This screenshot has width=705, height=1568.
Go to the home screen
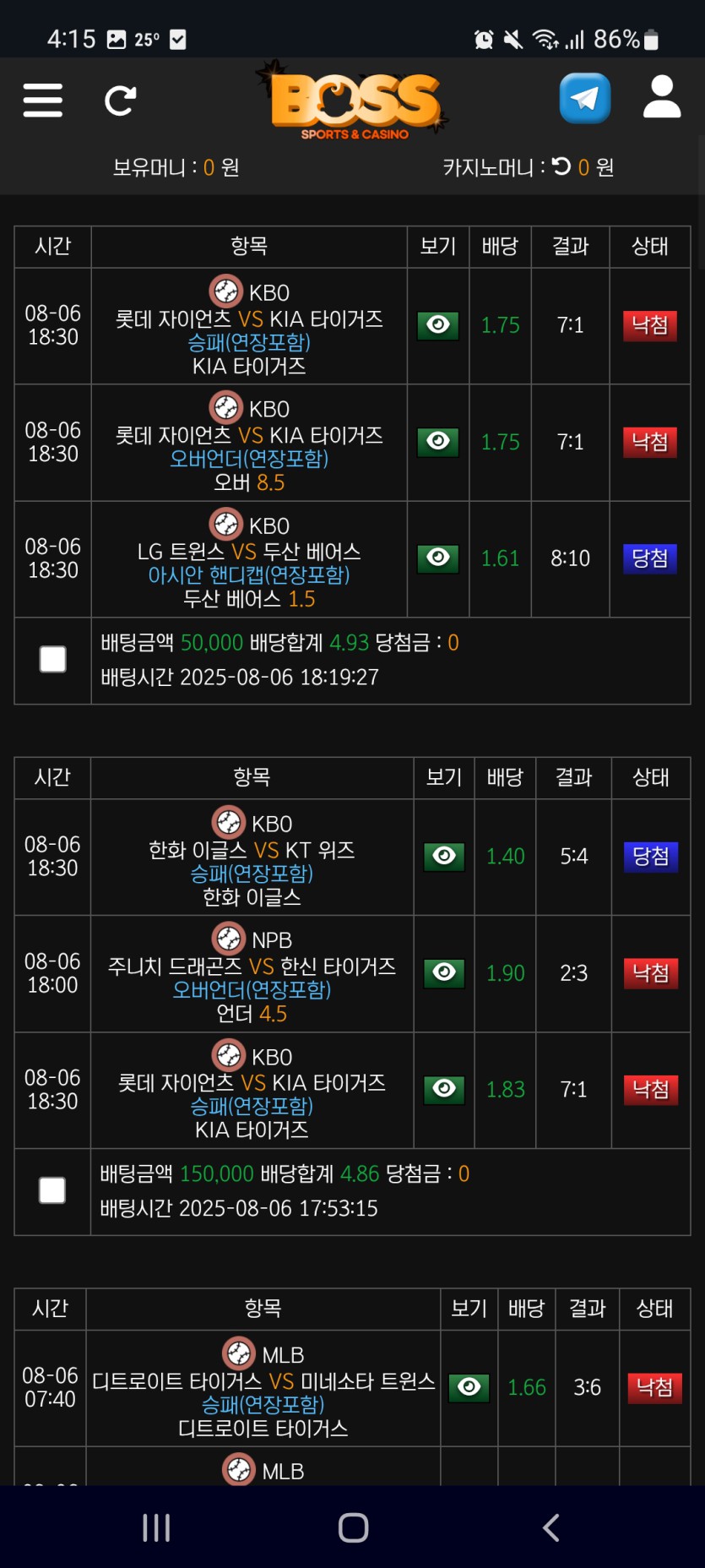pos(353,1527)
